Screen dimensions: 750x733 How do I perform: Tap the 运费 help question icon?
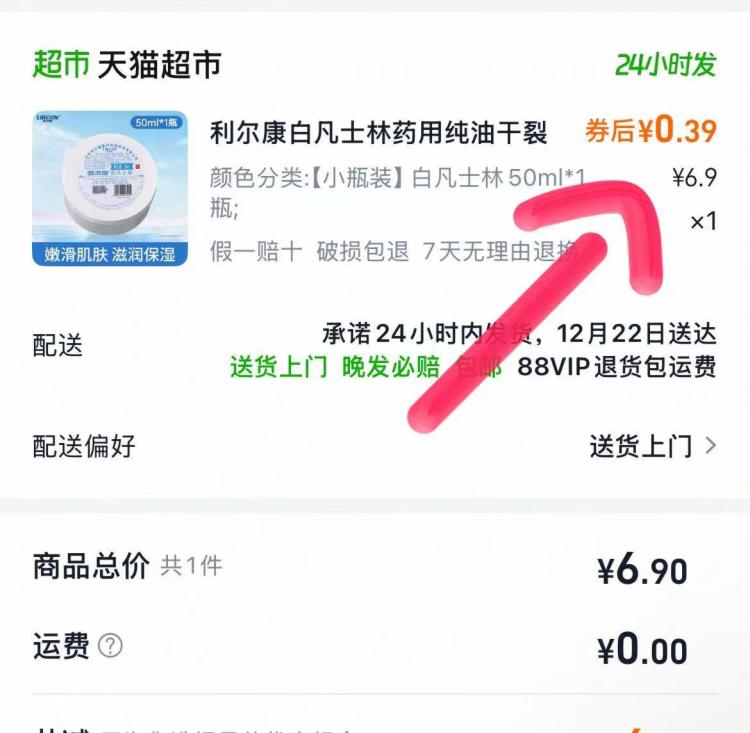coord(110,645)
